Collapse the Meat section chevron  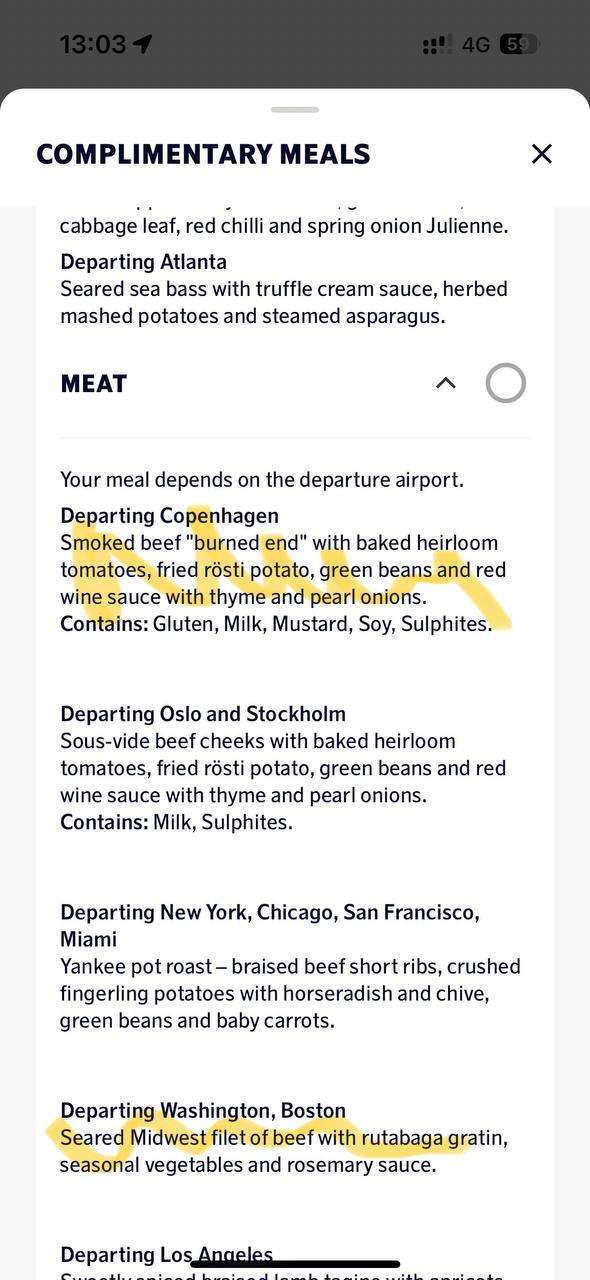pyautogui.click(x=446, y=383)
